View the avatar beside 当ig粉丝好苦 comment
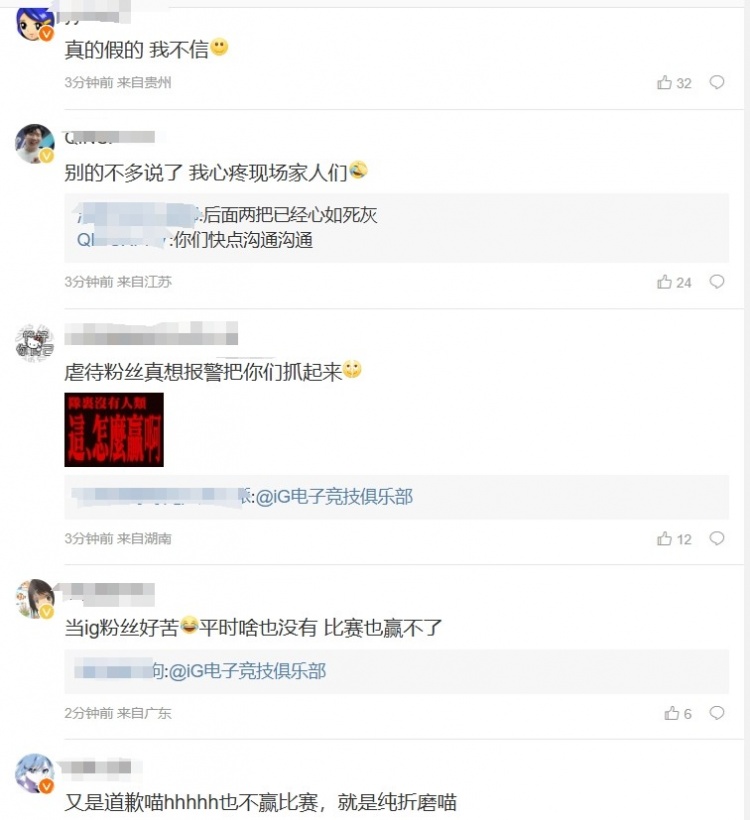Viewport: 750px width, 820px height. coord(34,598)
